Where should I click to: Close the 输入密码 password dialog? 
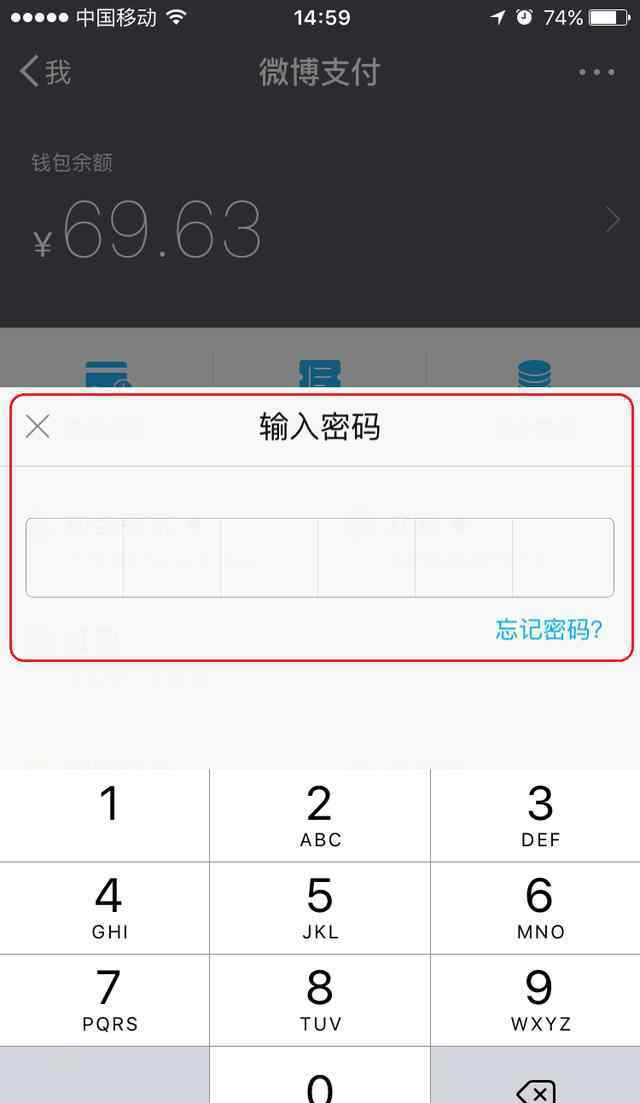click(37, 426)
